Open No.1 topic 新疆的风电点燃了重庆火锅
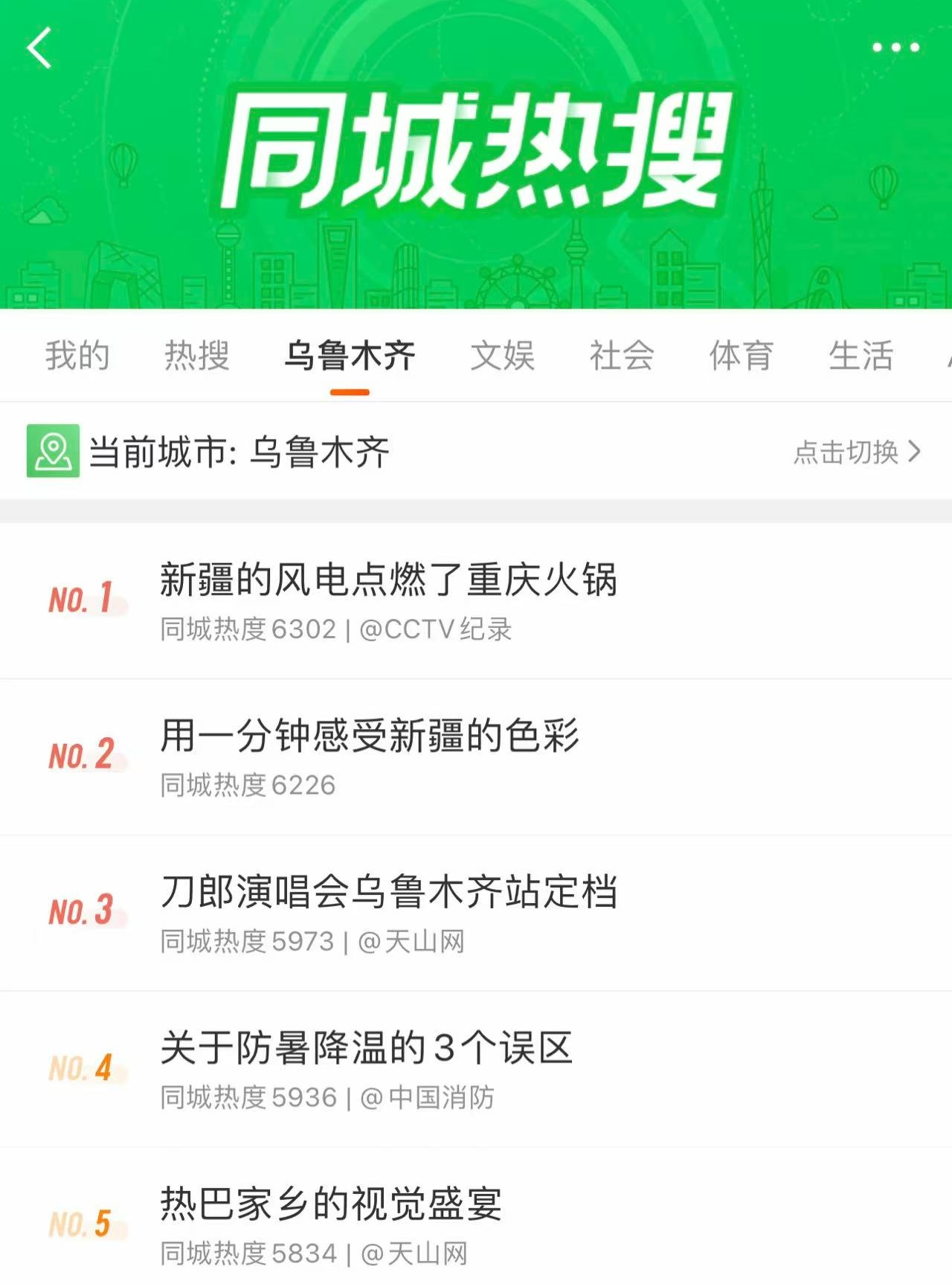Image resolution: width=952 pixels, height=1284 pixels. [388, 580]
